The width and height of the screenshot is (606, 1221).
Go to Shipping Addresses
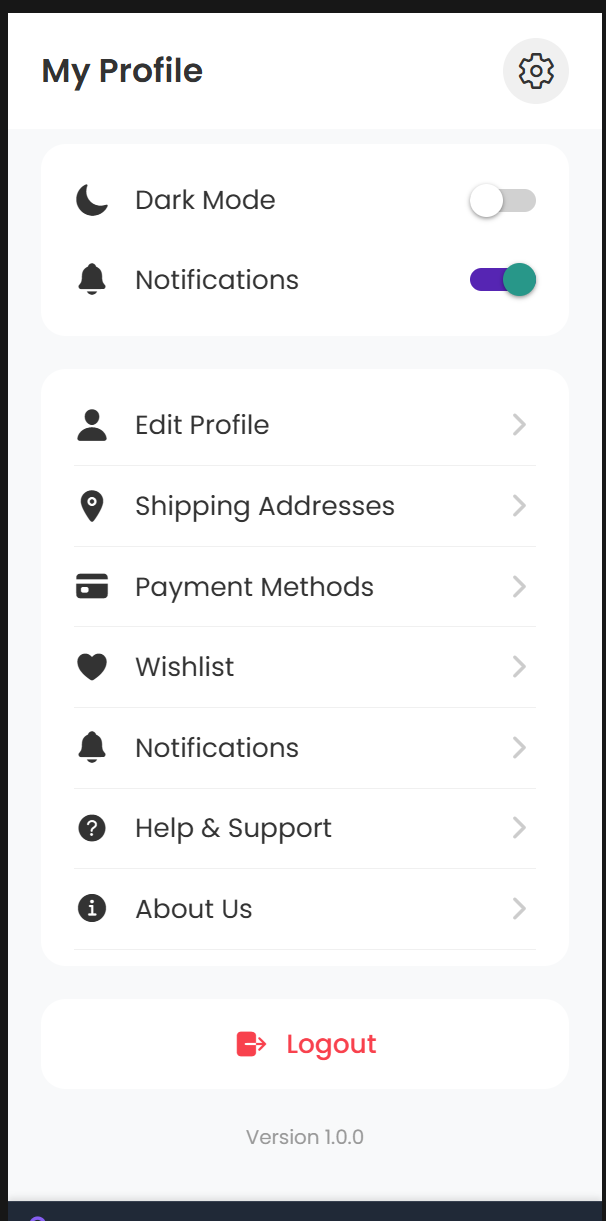(304, 506)
